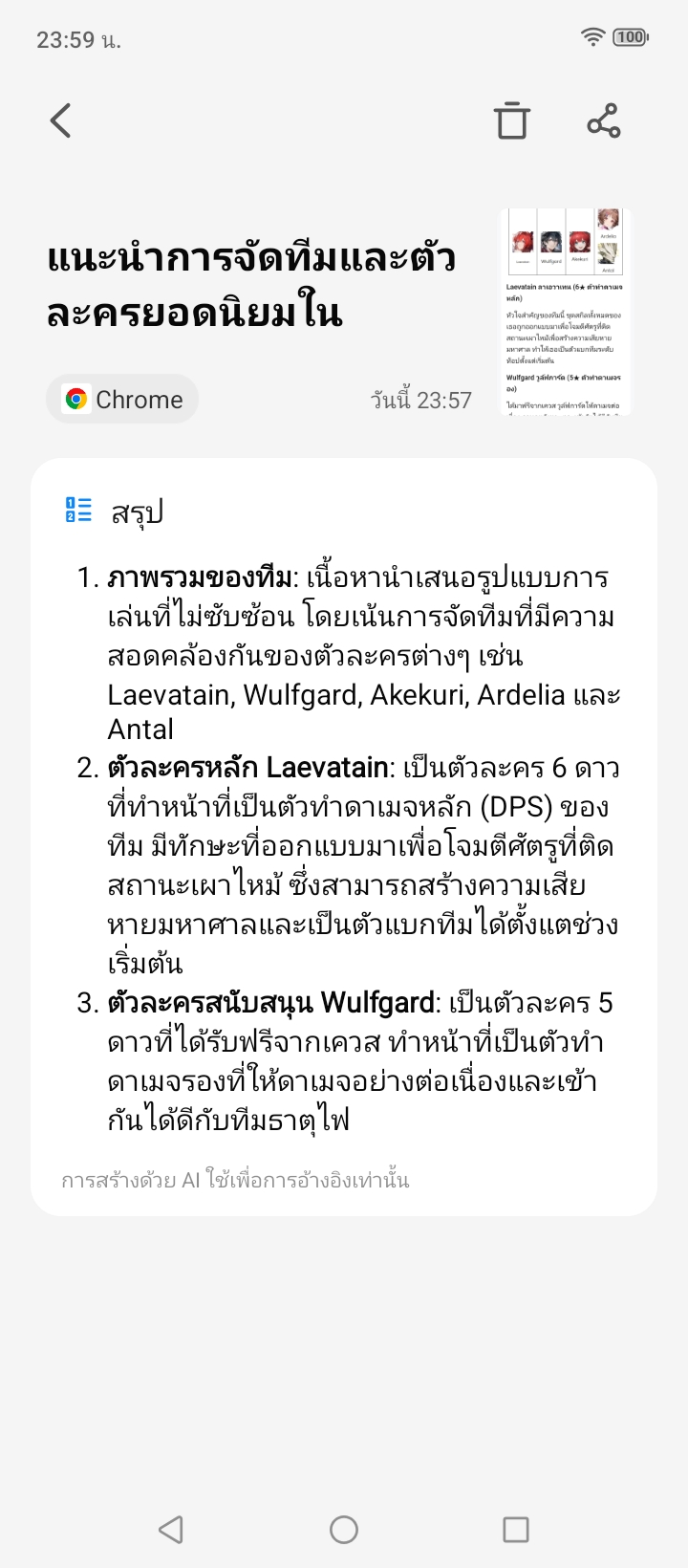Go back using the top-left arrow
Image resolution: width=688 pixels, height=1568 pixels.
click(61, 121)
